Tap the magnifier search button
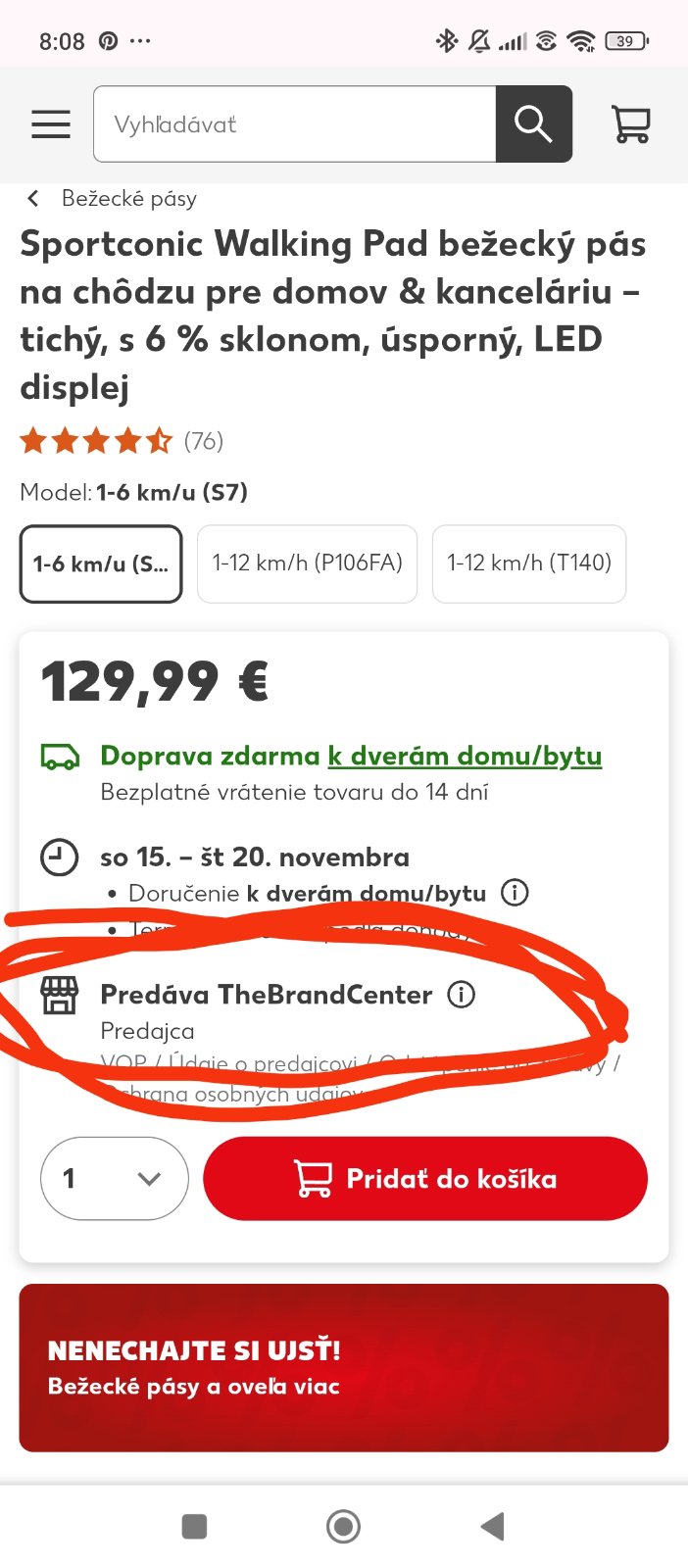 [x=533, y=124]
